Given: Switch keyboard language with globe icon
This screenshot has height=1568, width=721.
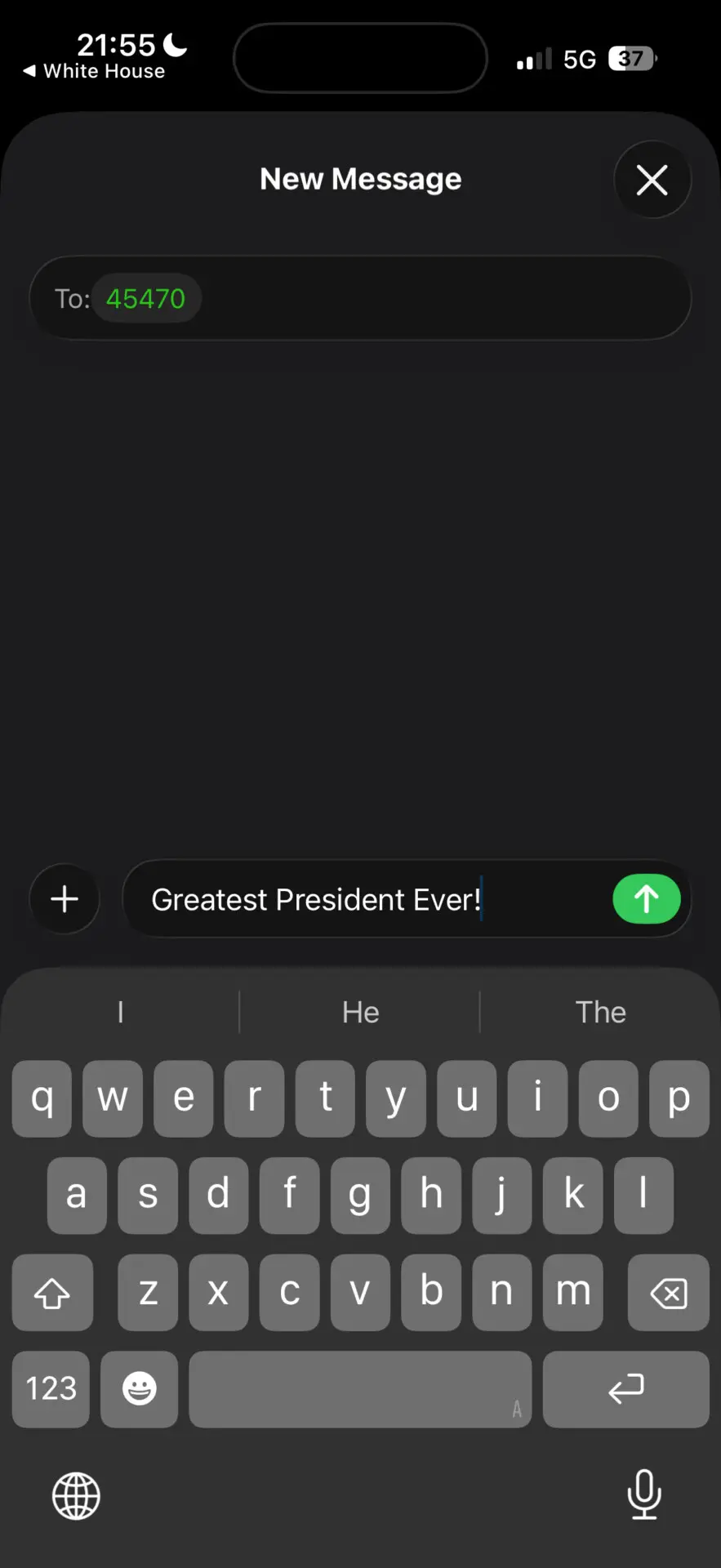Looking at the screenshot, I should click(76, 1496).
